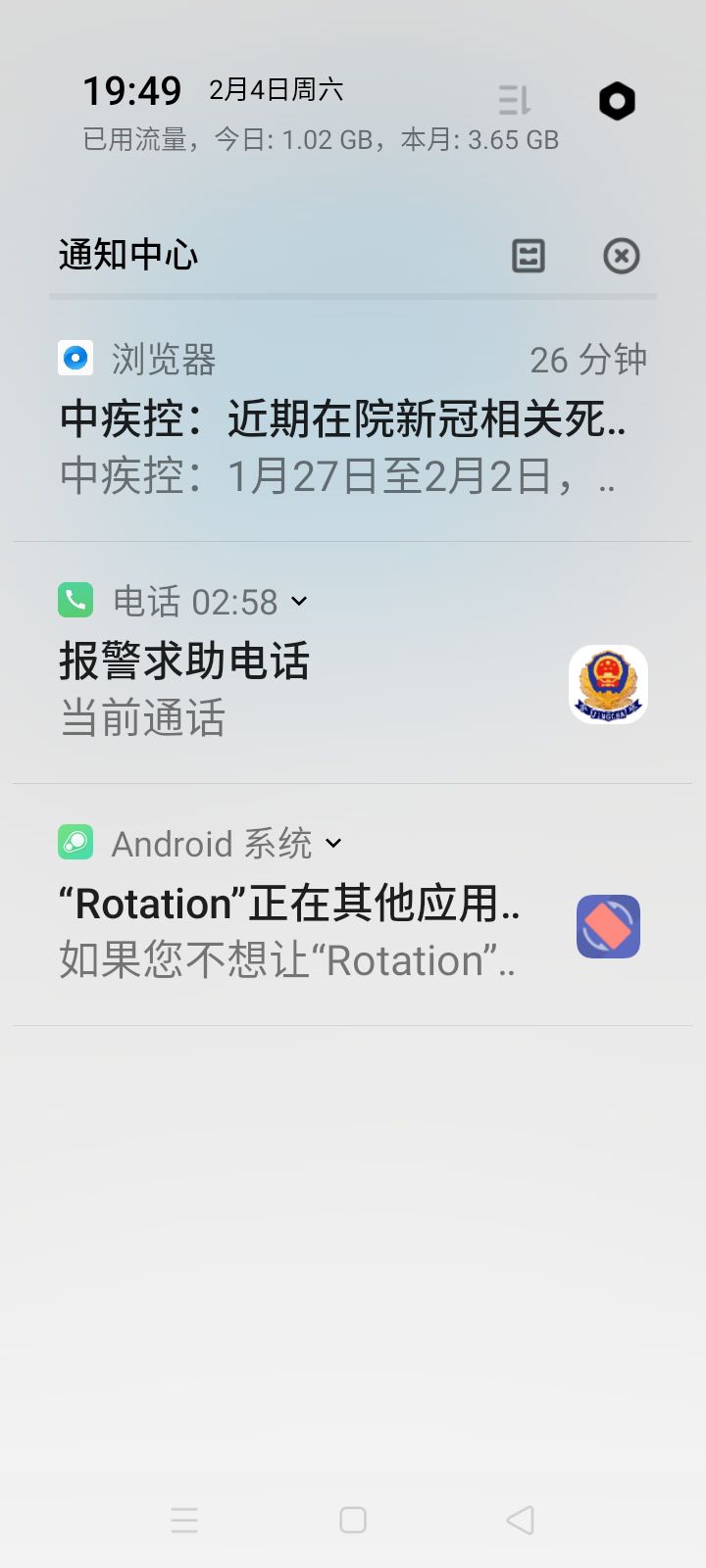The height and width of the screenshot is (1568, 706).
Task: Open the recent apps menu button
Action: point(184,1520)
